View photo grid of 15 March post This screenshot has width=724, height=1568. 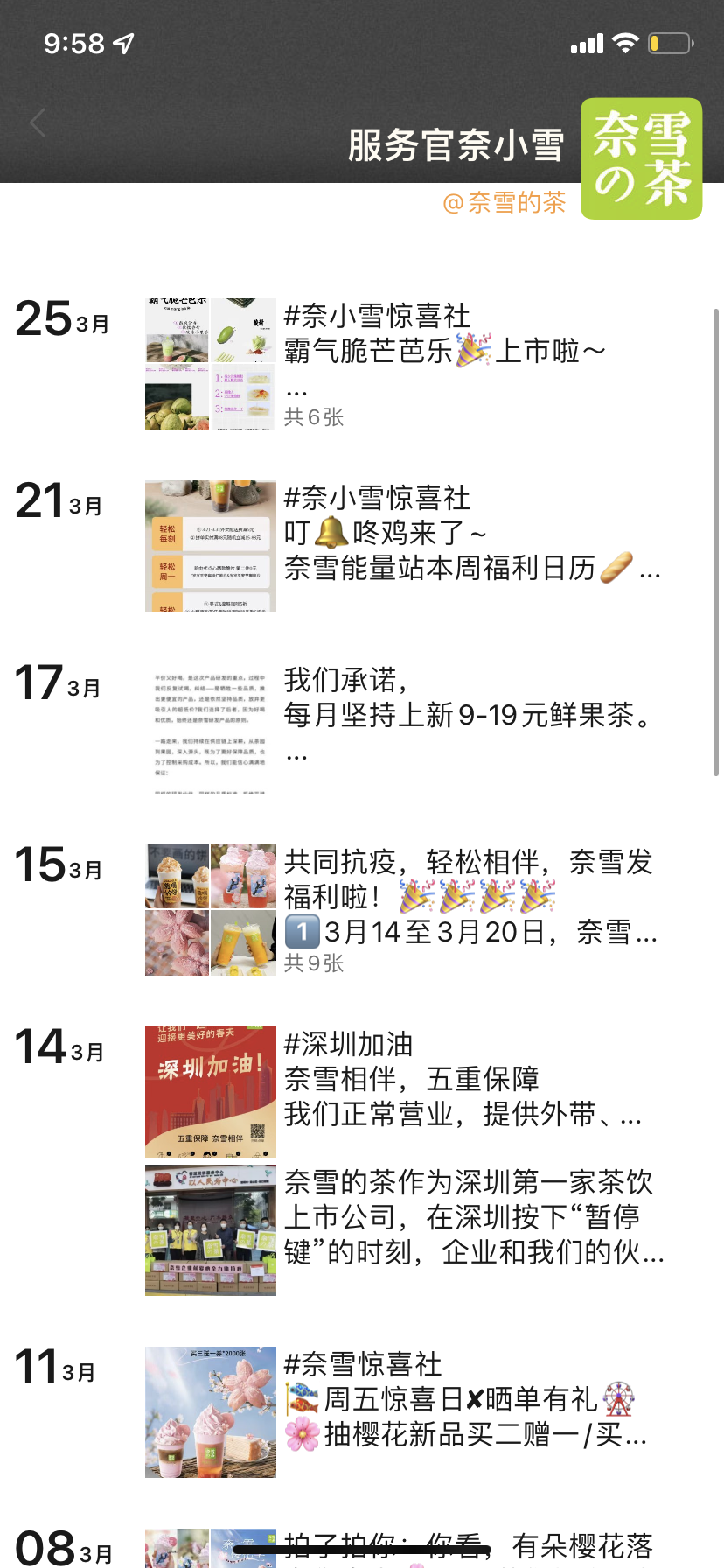211,910
